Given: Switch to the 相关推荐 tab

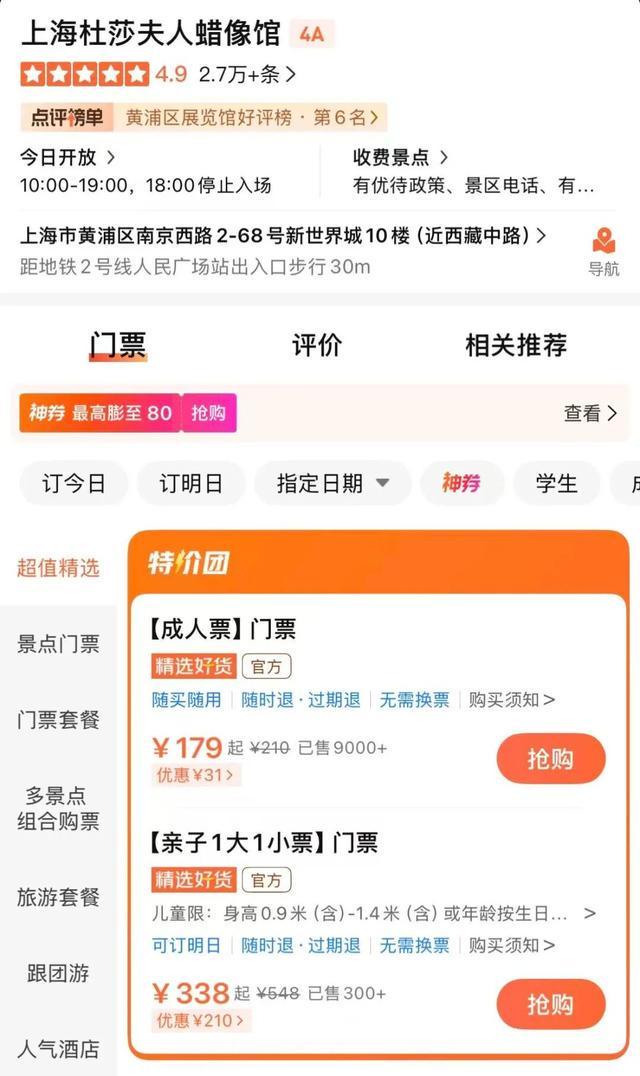Looking at the screenshot, I should [x=516, y=345].
